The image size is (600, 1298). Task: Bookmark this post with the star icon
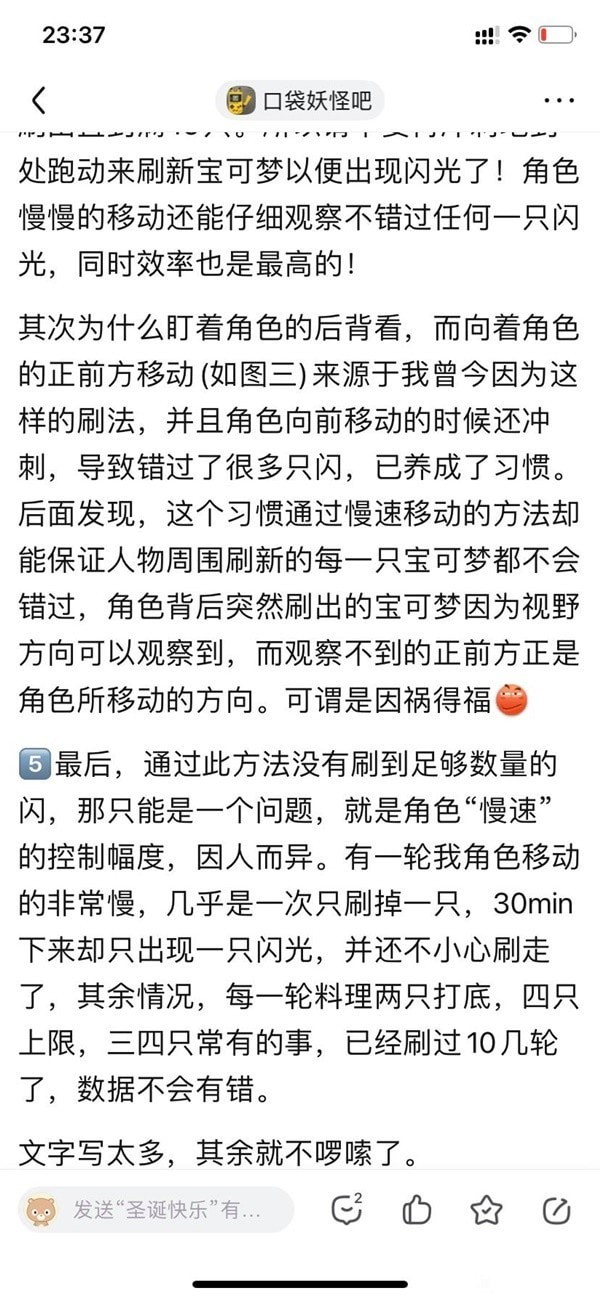(x=486, y=1210)
